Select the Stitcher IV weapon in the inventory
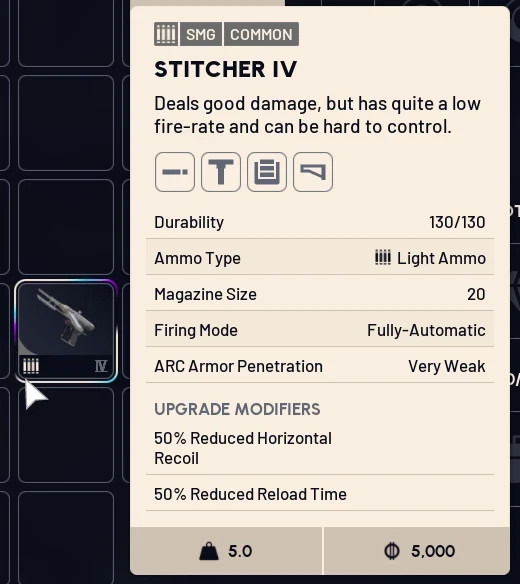 [66, 331]
